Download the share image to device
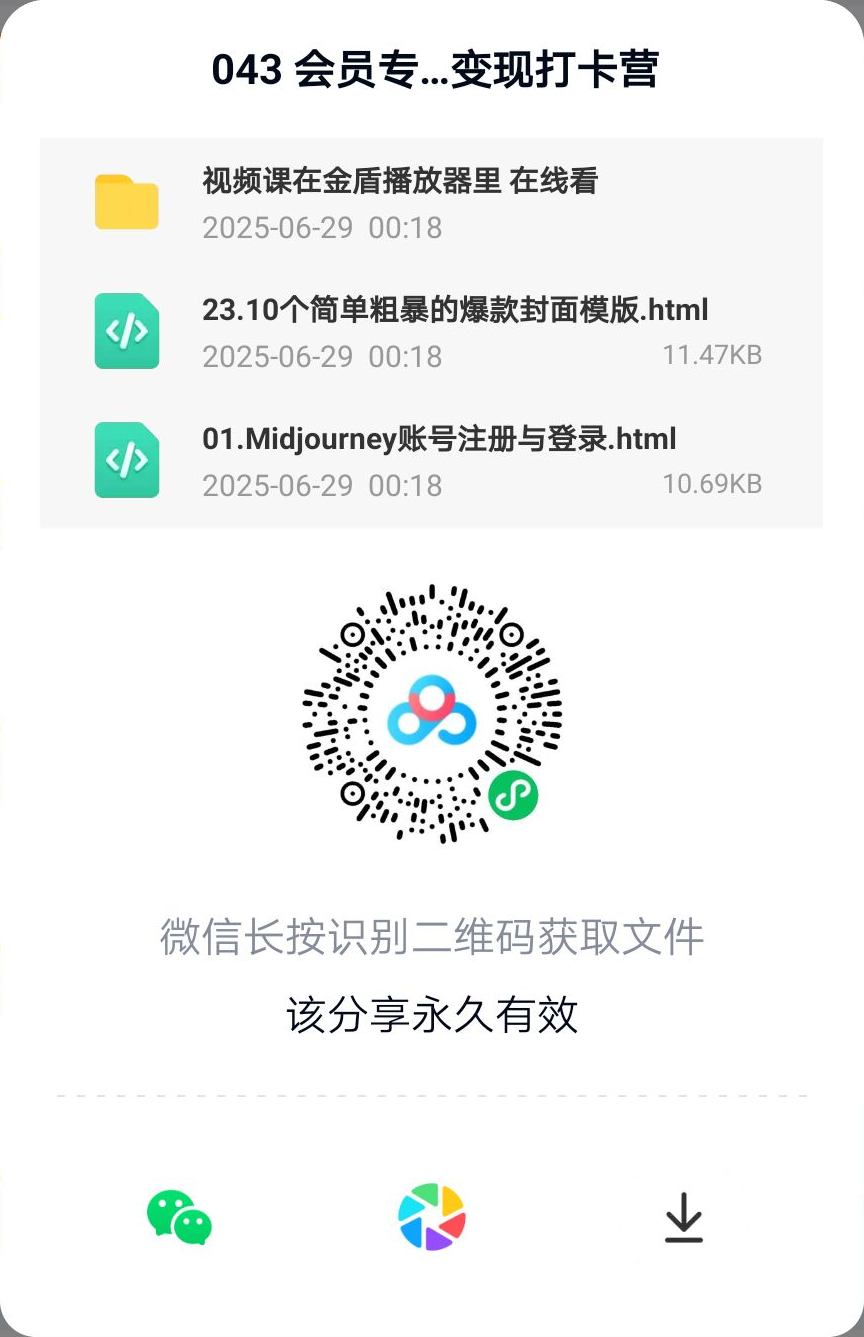 (684, 1218)
